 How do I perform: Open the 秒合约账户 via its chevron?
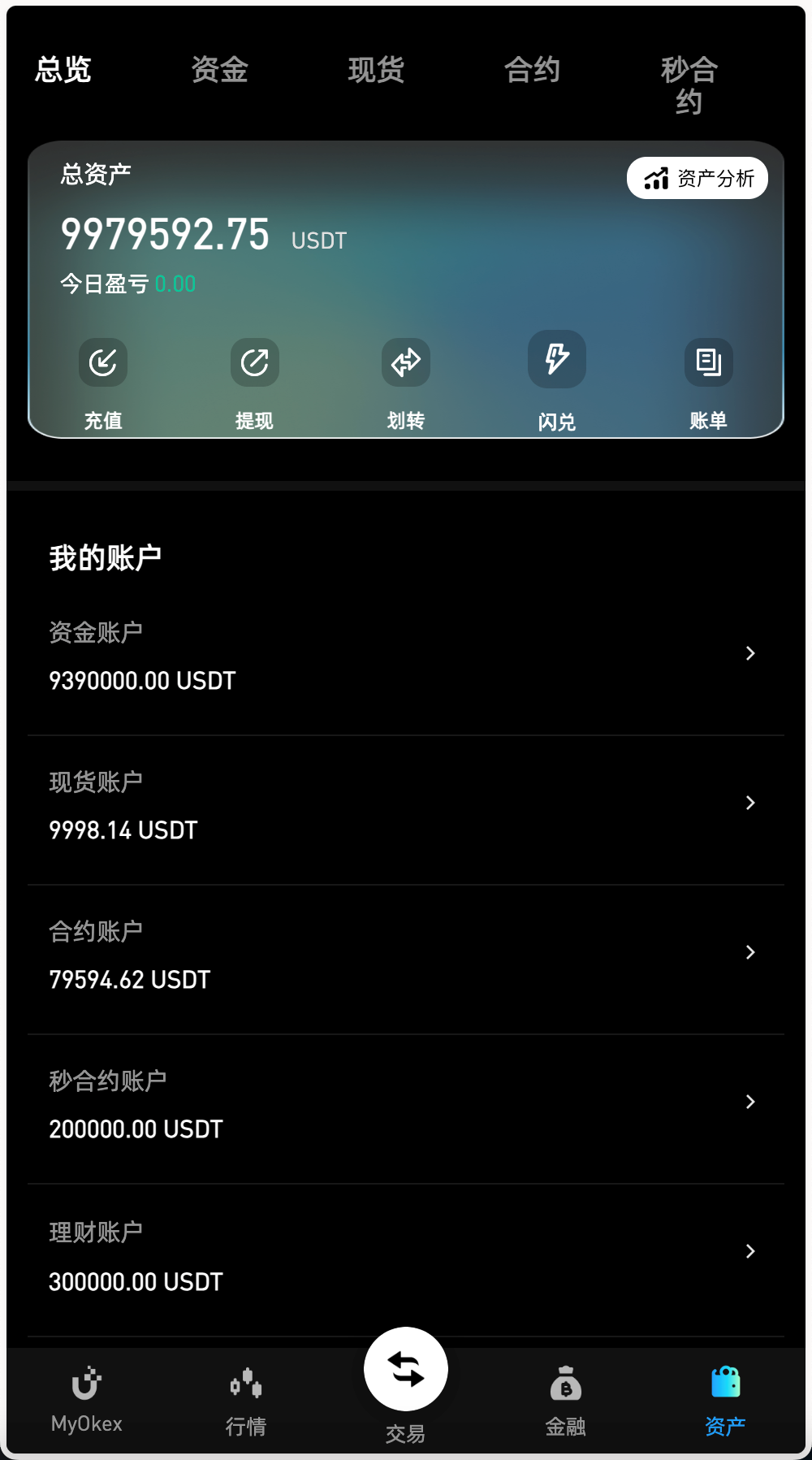click(x=749, y=1102)
